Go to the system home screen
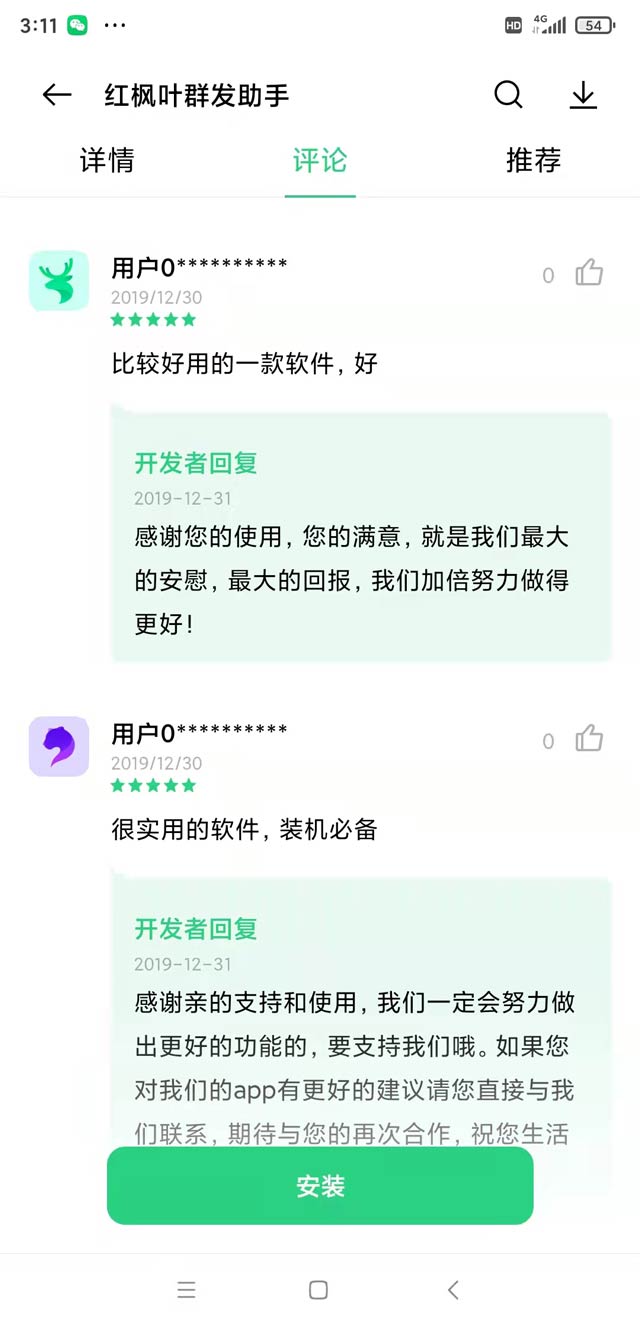 tap(318, 1290)
